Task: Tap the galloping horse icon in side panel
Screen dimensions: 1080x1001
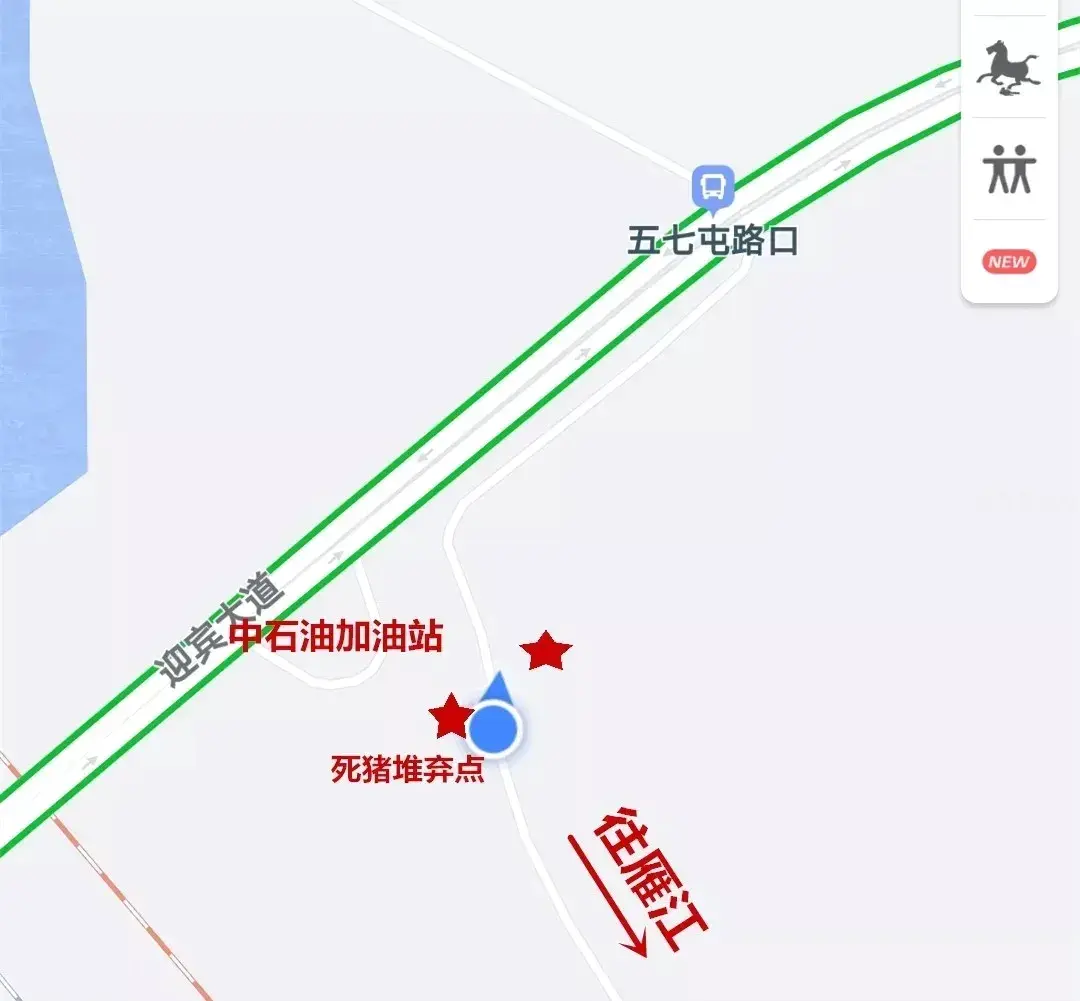Action: tap(1008, 68)
